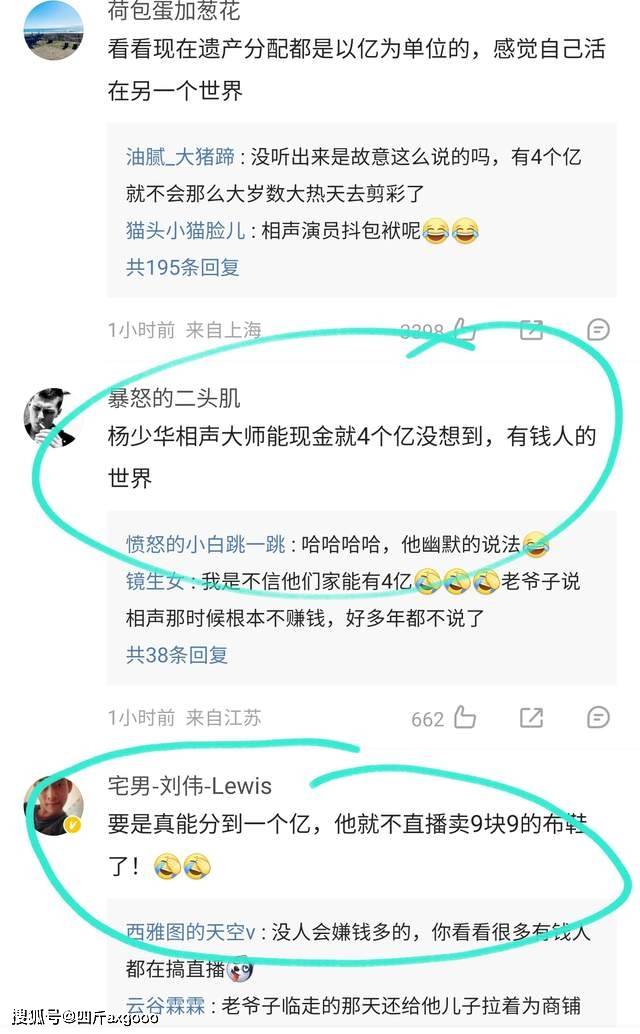The width and height of the screenshot is (640, 1034).
Task: Expand all 38 replies (共38条回复)
Action: (x=177, y=655)
